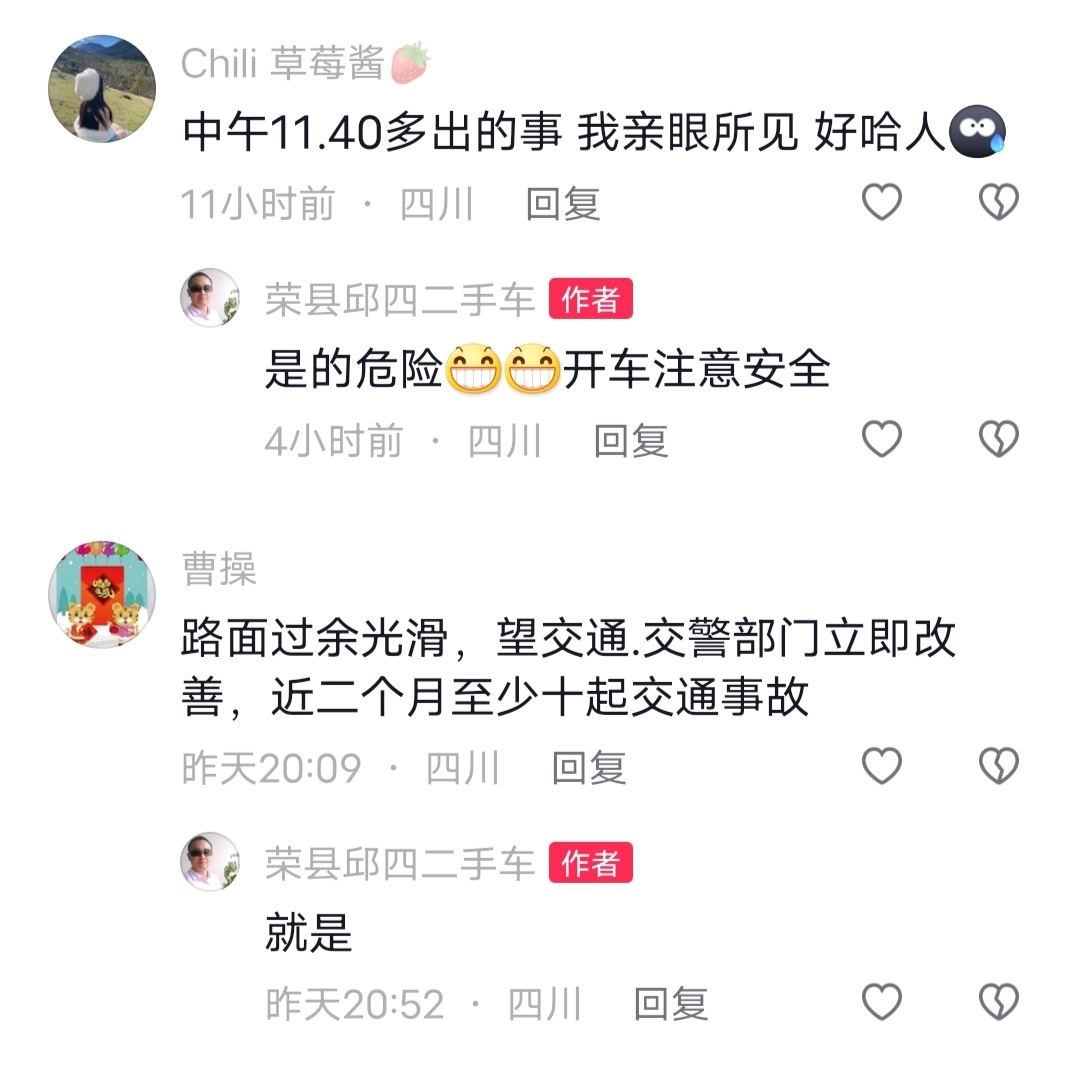Like 曹操's comment about slippery road
The height and width of the screenshot is (1078, 1080).
click(x=881, y=767)
